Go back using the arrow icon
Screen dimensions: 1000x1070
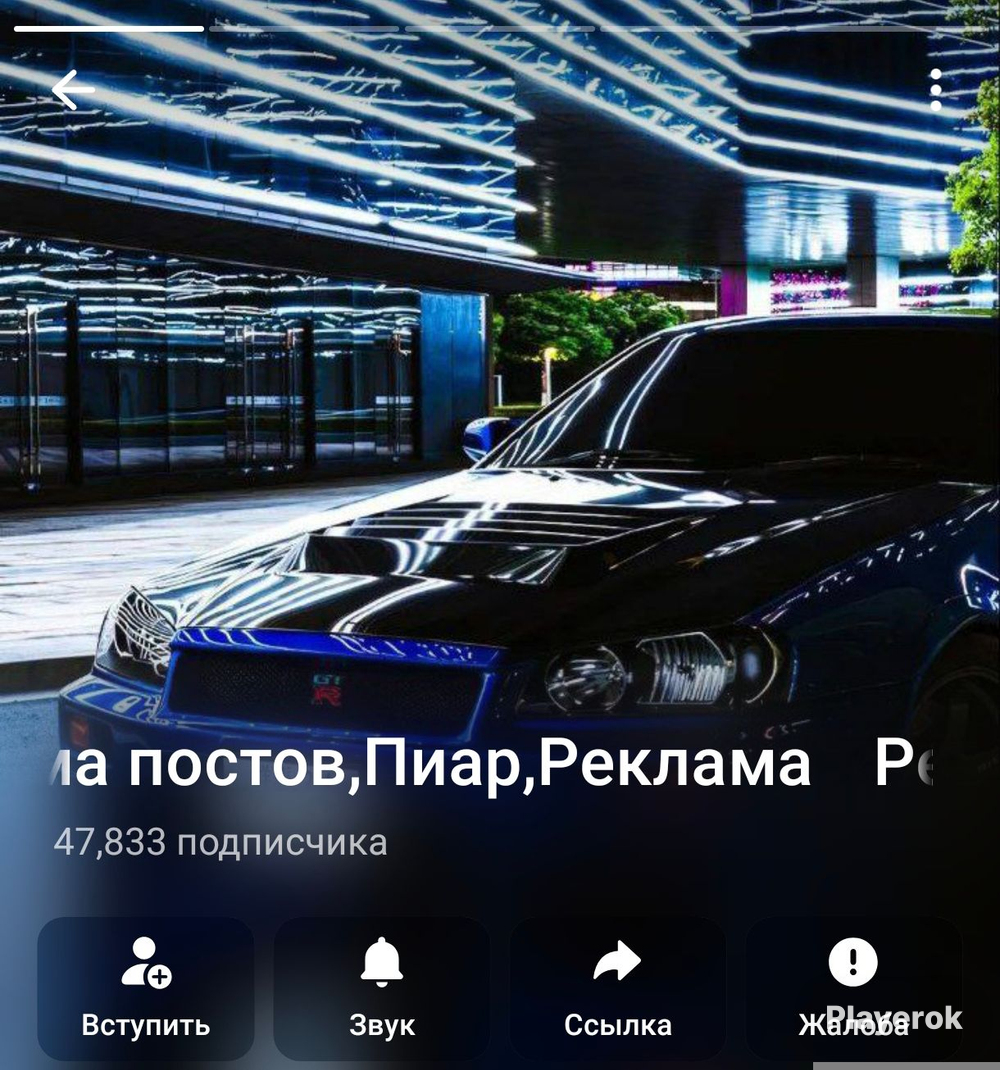coord(72,91)
